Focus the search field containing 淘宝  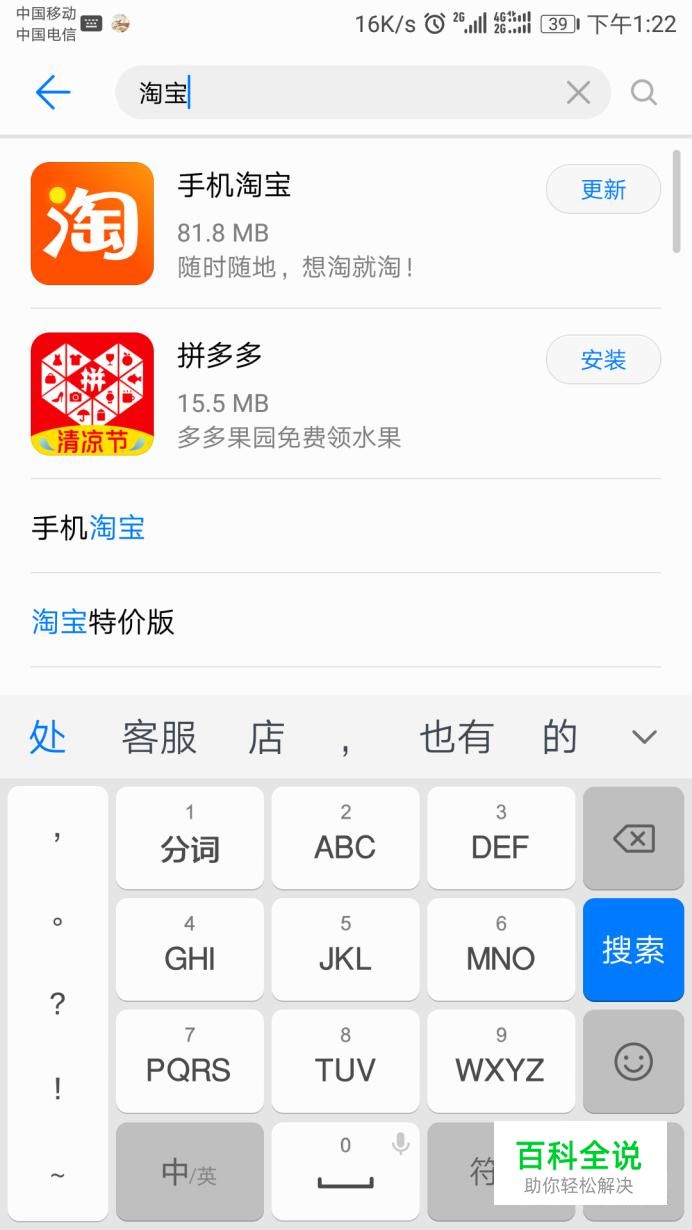tap(350, 93)
